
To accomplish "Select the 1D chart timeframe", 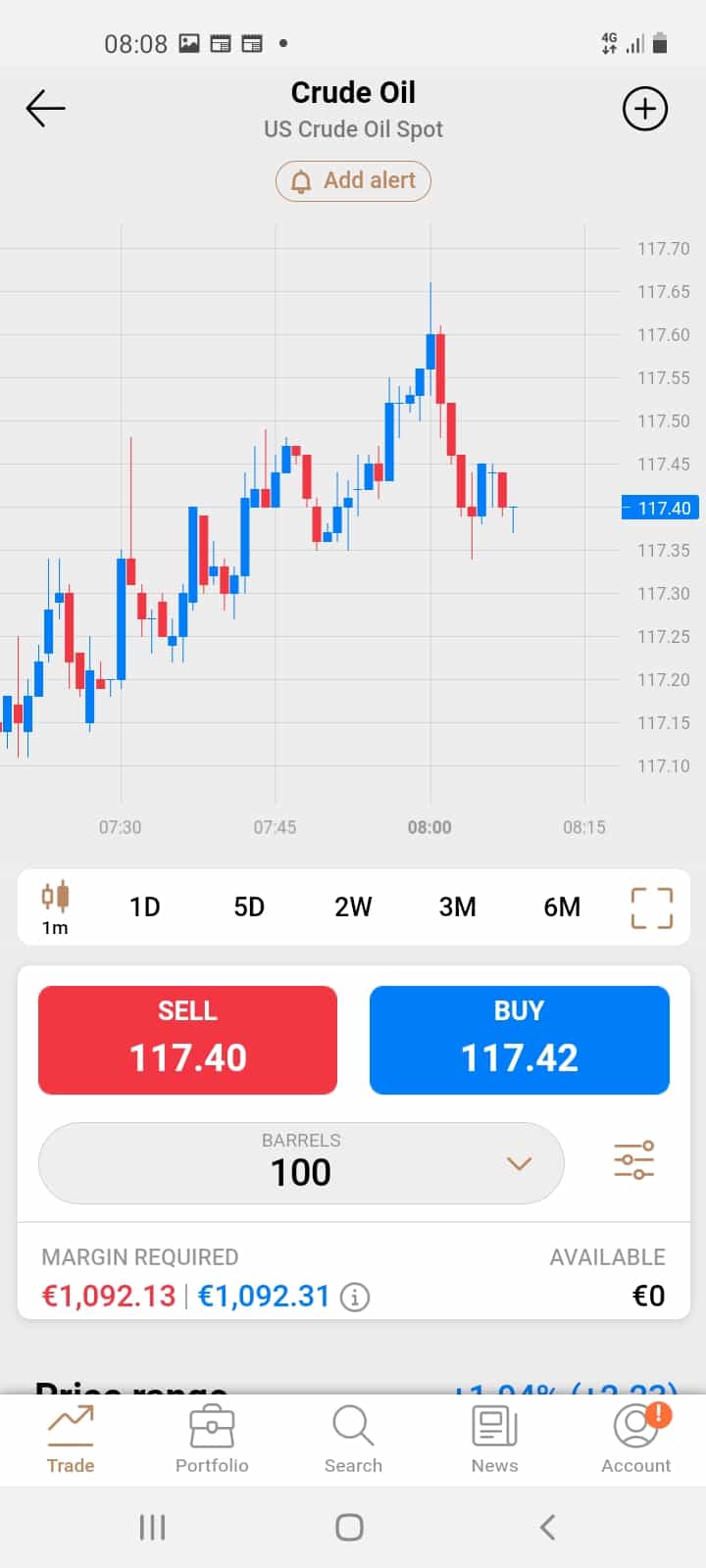I will click(x=144, y=906).
